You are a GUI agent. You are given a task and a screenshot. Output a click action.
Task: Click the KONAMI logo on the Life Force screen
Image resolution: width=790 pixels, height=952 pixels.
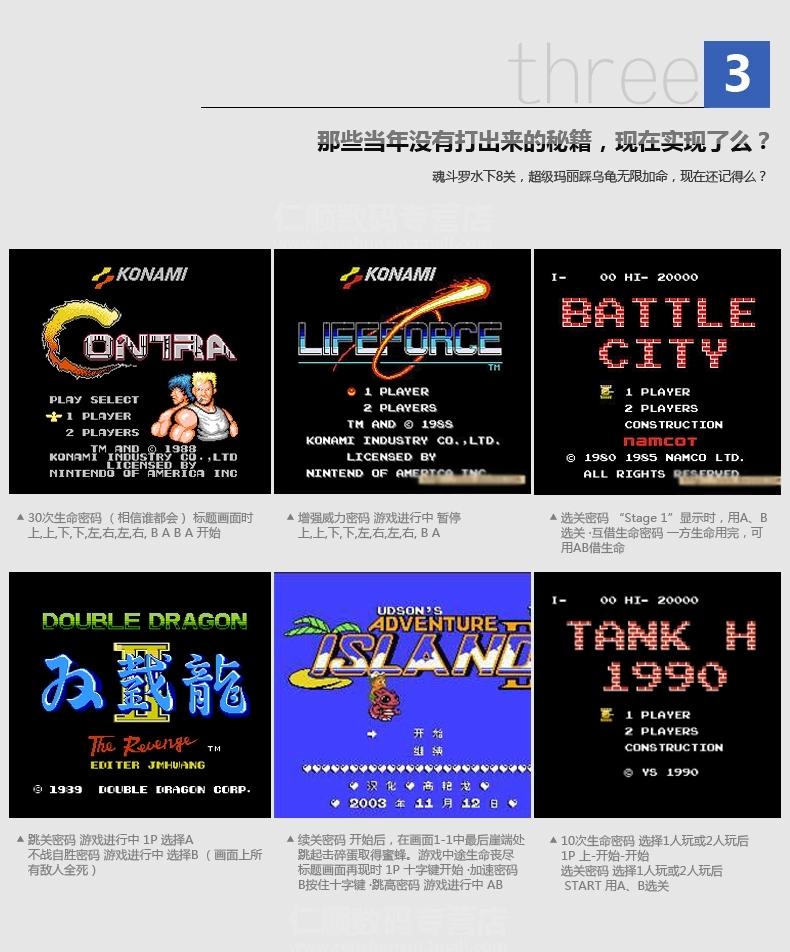pyautogui.click(x=395, y=272)
